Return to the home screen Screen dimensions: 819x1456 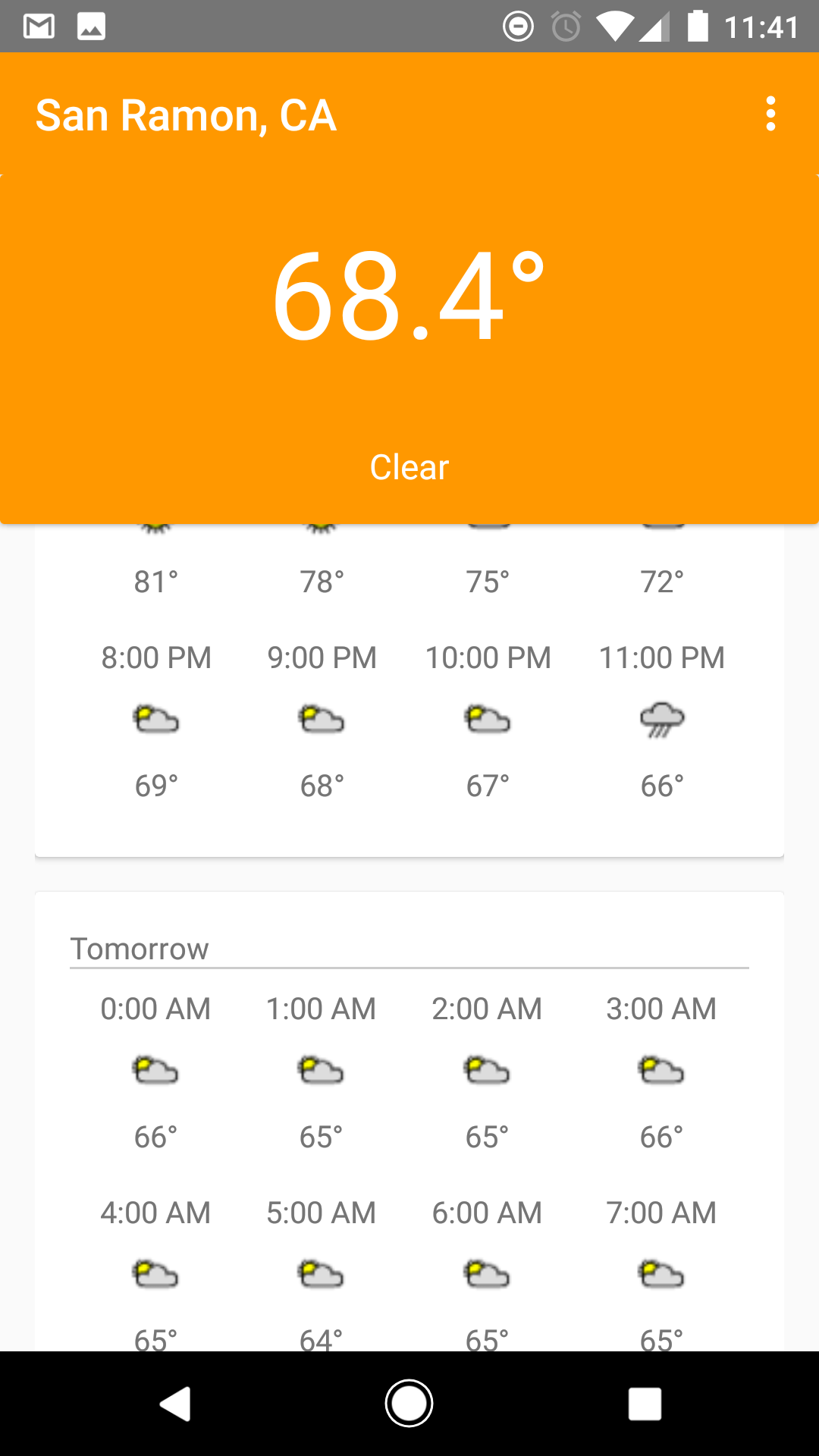(409, 1404)
